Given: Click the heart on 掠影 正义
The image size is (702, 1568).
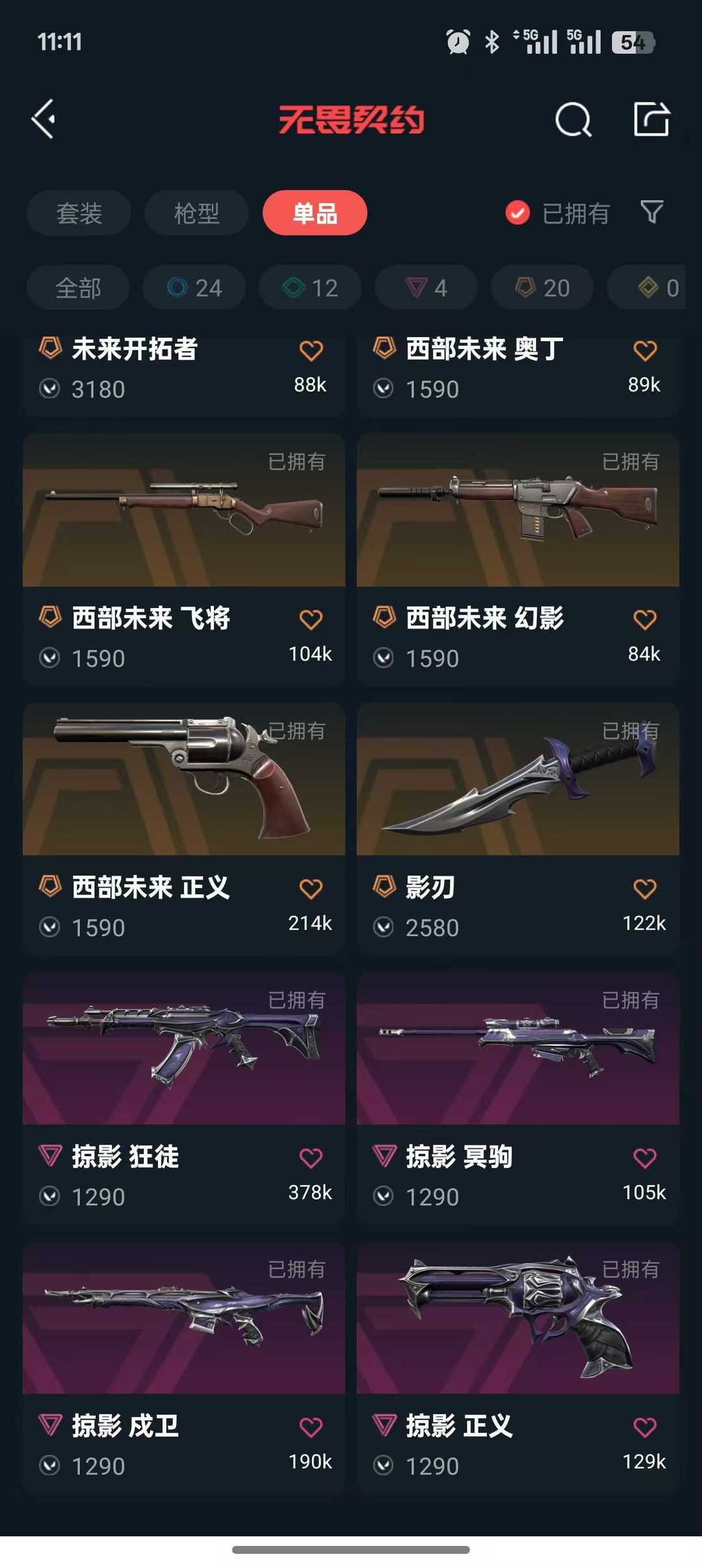Looking at the screenshot, I should point(645,1426).
